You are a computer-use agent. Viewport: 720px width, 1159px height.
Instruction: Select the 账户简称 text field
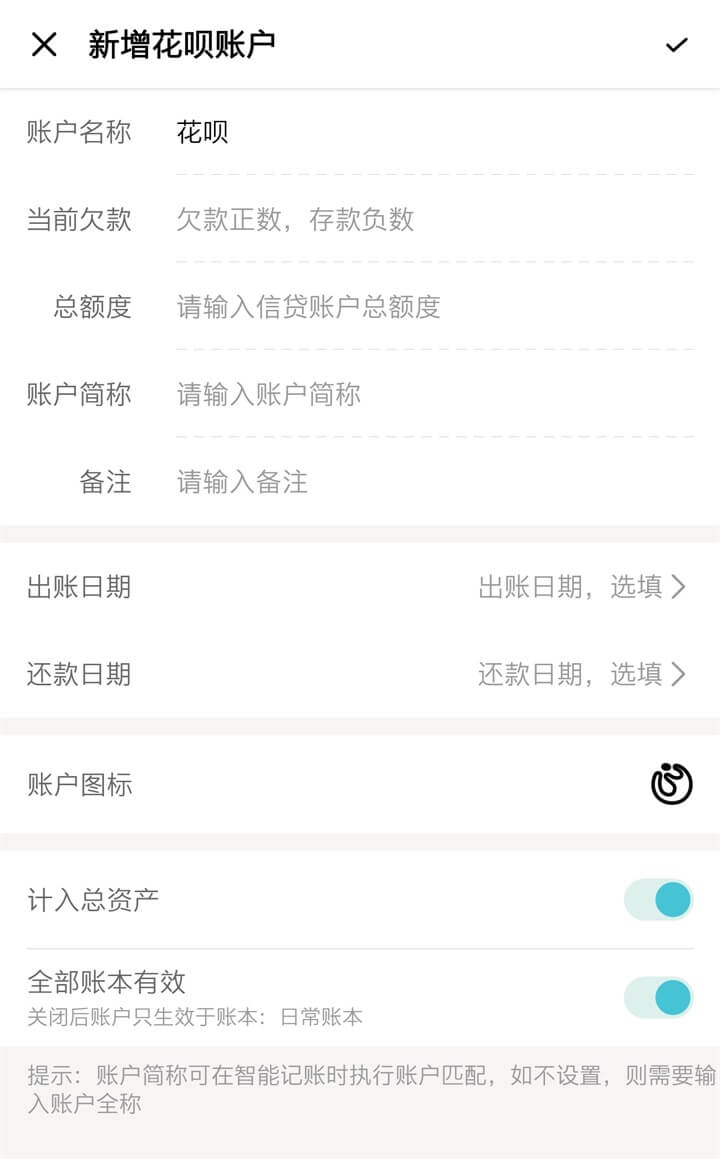click(435, 394)
